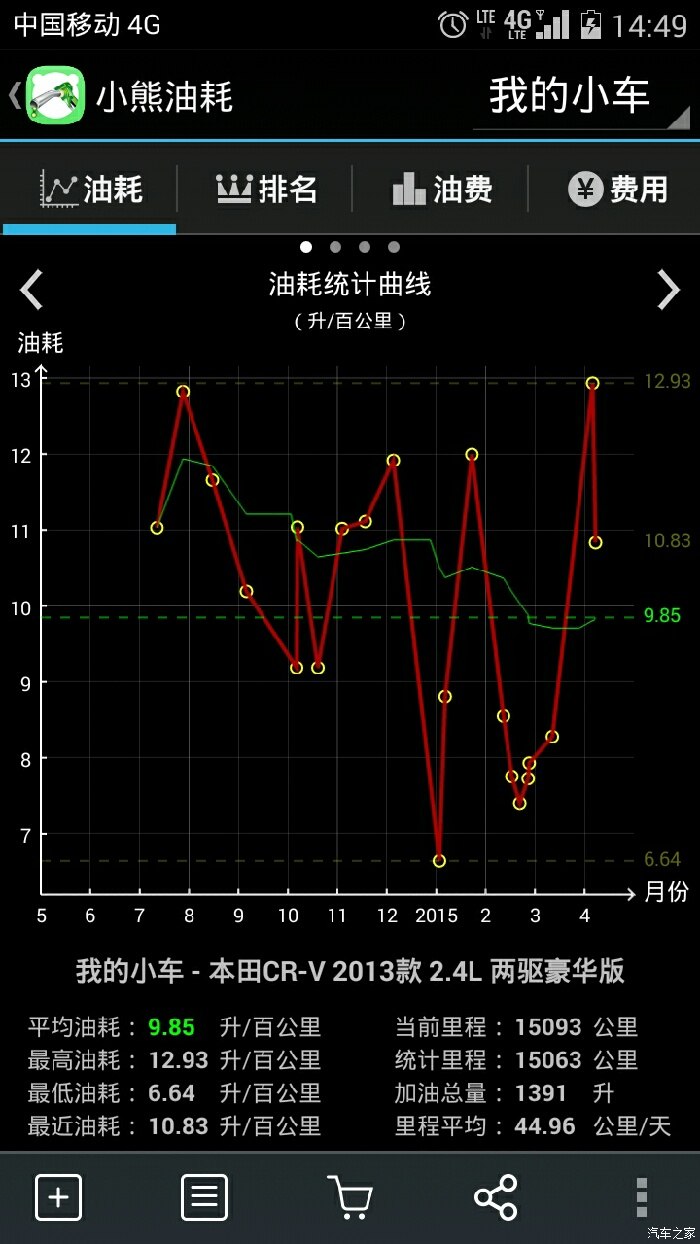Show the previous chart with left arrow
This screenshot has width=700, height=1244.
32,290
